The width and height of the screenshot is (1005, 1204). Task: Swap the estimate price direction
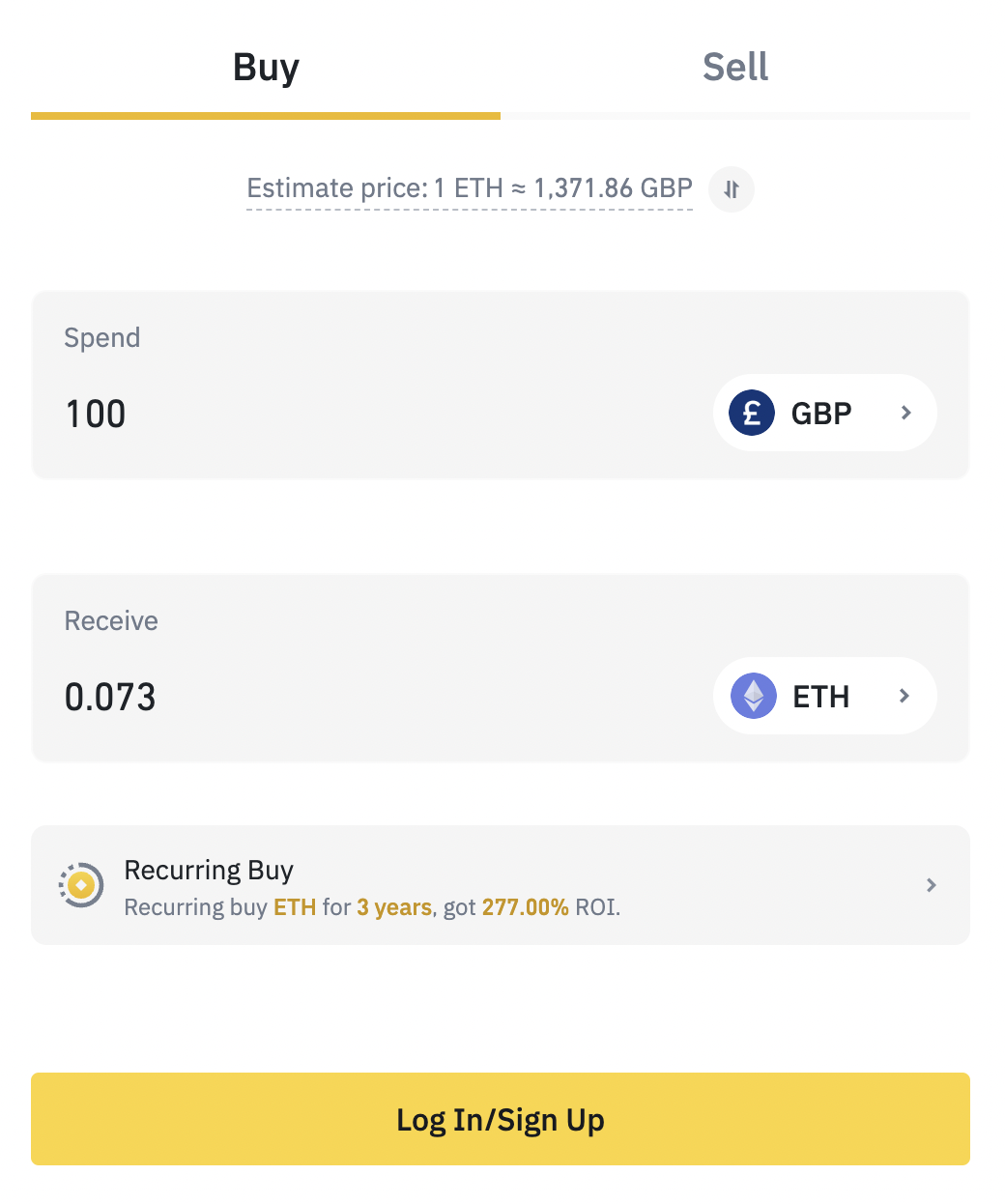[732, 189]
